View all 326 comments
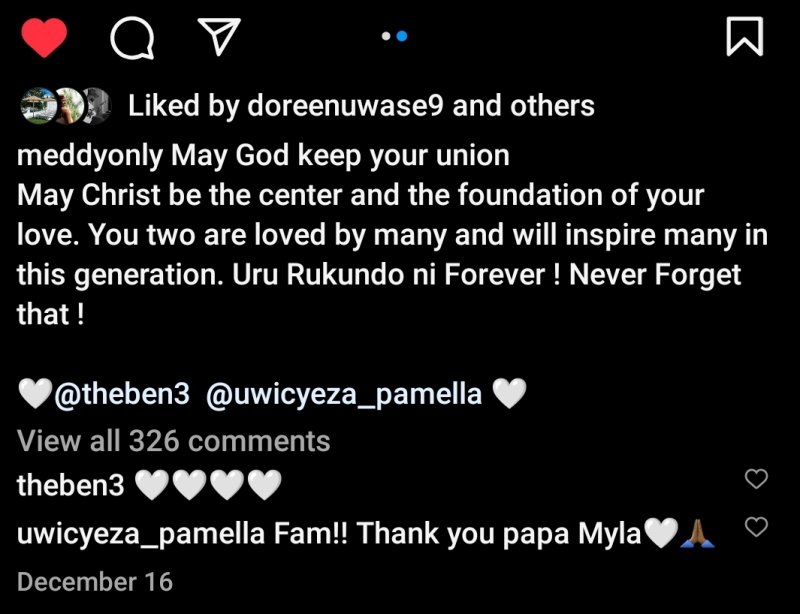 (x=174, y=441)
